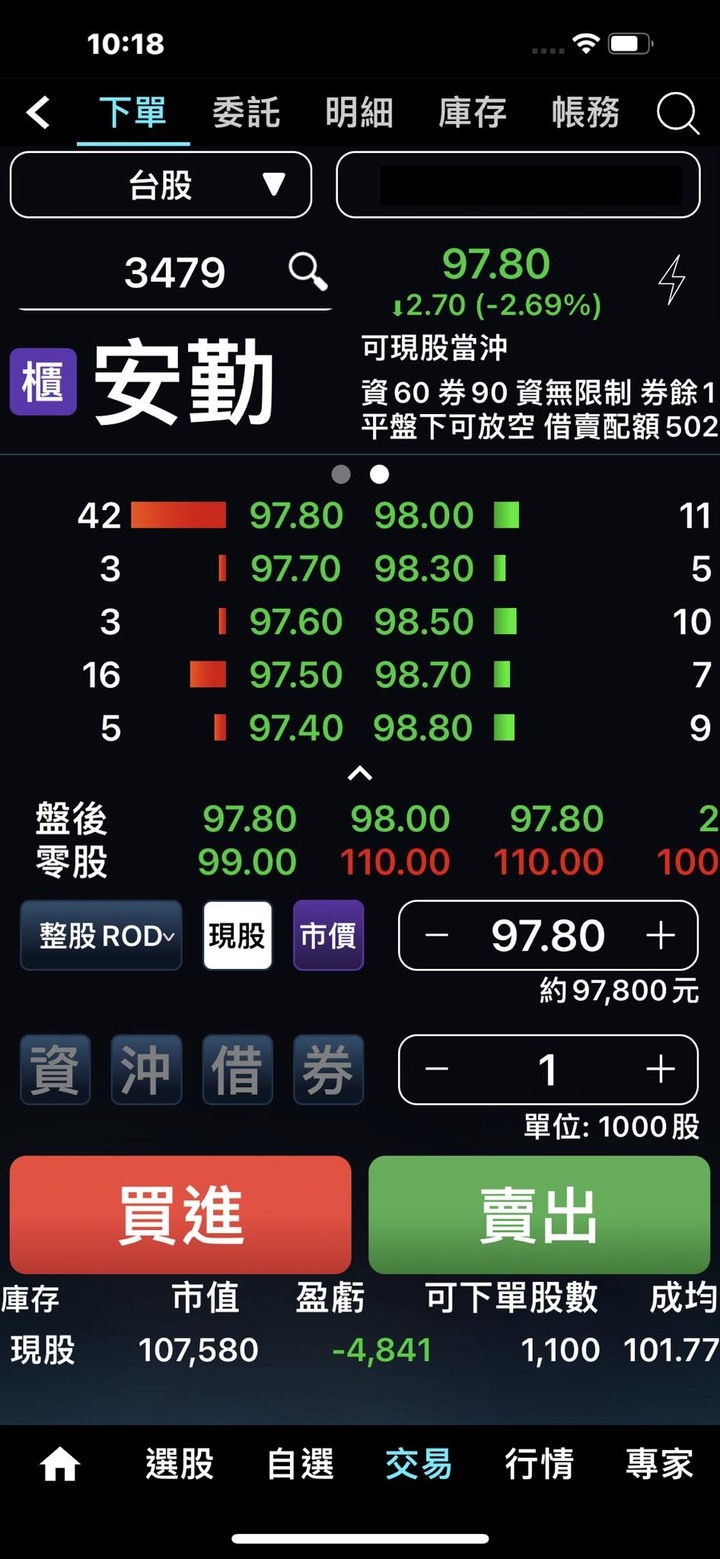
Task: Toggle the 沖 day-trade option
Action: point(146,1068)
